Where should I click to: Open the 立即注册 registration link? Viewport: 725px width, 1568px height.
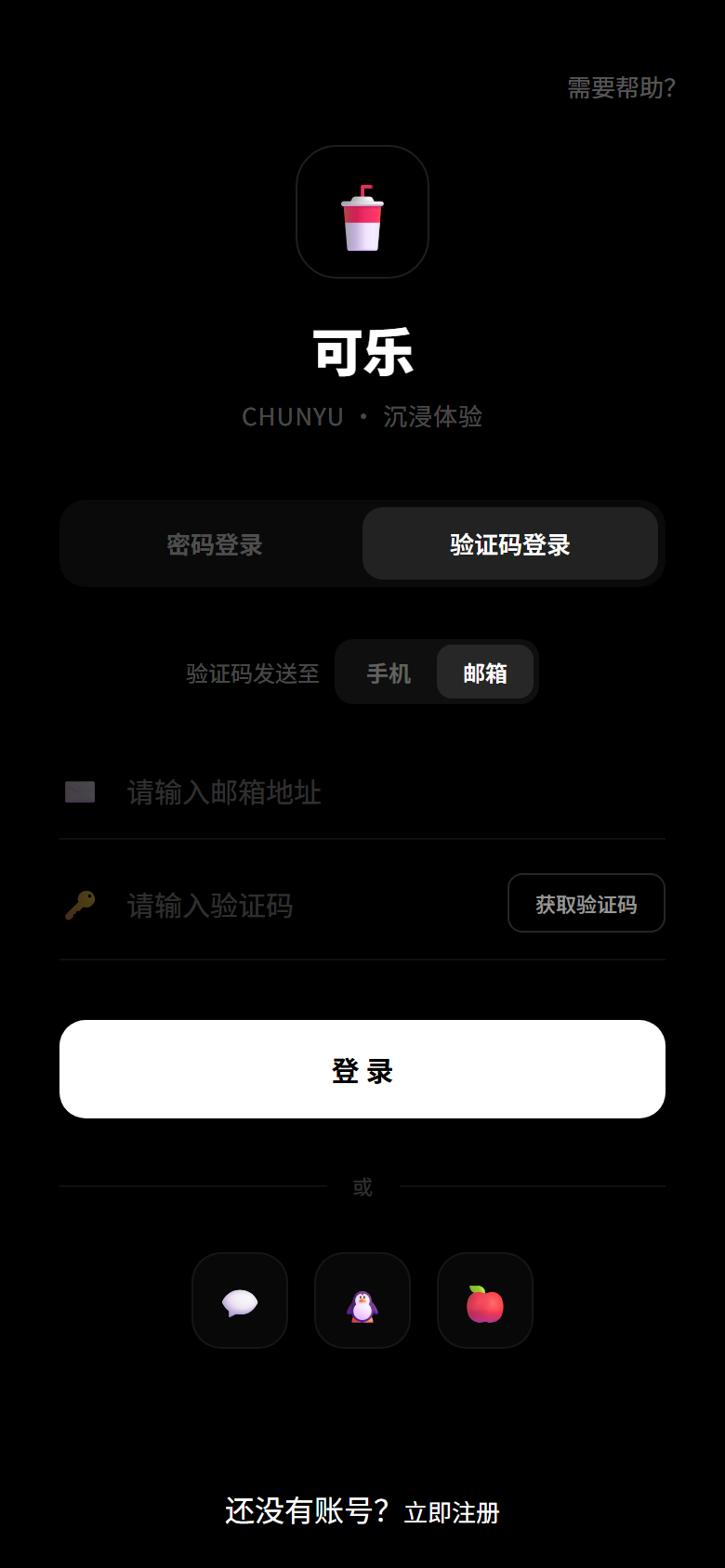click(452, 1512)
